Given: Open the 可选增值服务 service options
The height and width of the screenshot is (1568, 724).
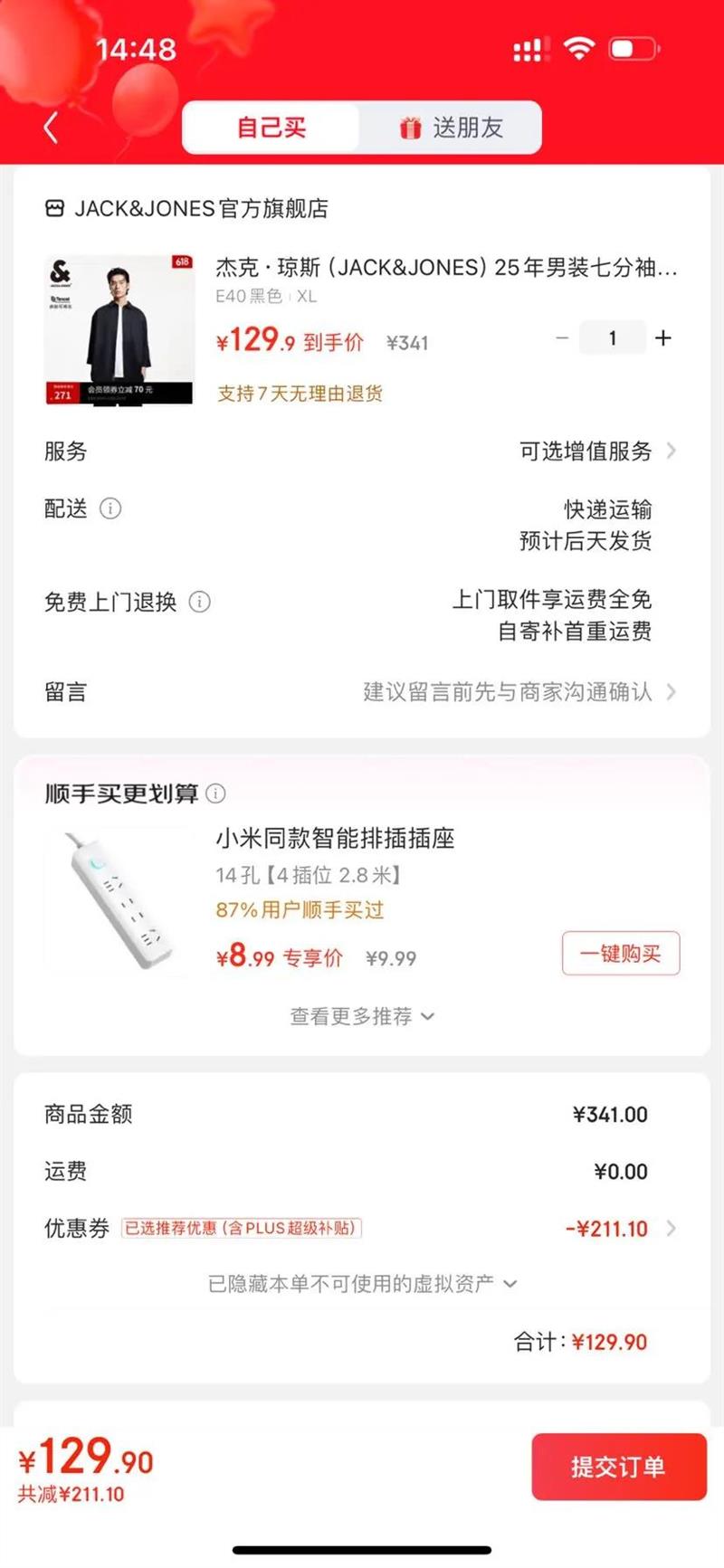Looking at the screenshot, I should pyautogui.click(x=596, y=451).
